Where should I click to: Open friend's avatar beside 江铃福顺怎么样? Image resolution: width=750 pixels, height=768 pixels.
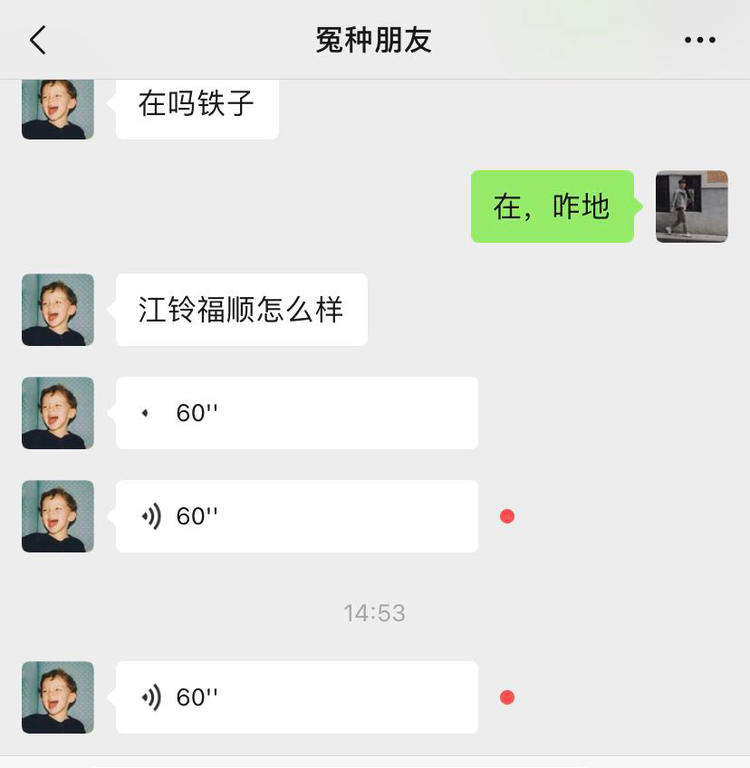(x=58, y=310)
